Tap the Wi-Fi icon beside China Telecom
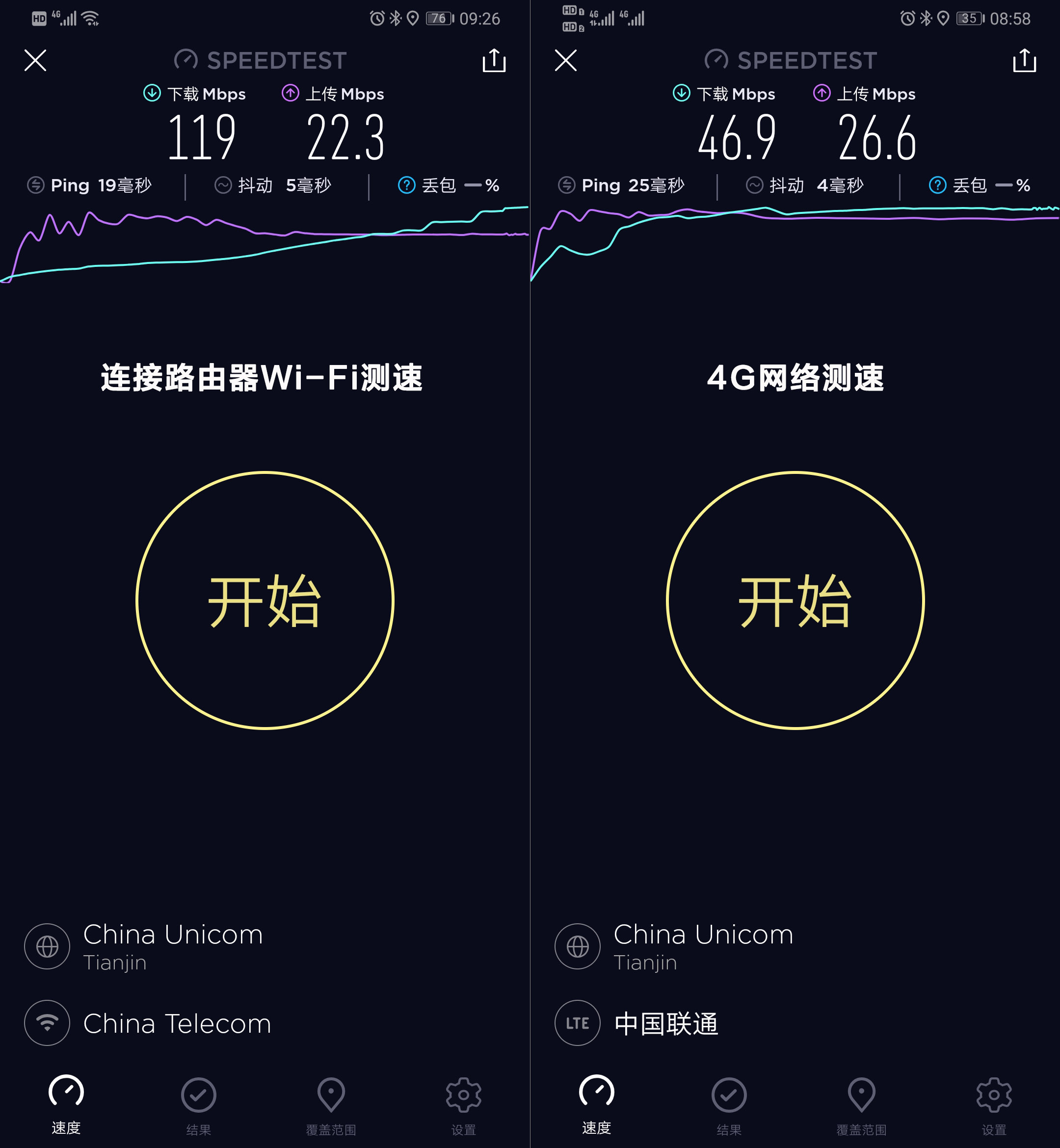 (47, 1023)
